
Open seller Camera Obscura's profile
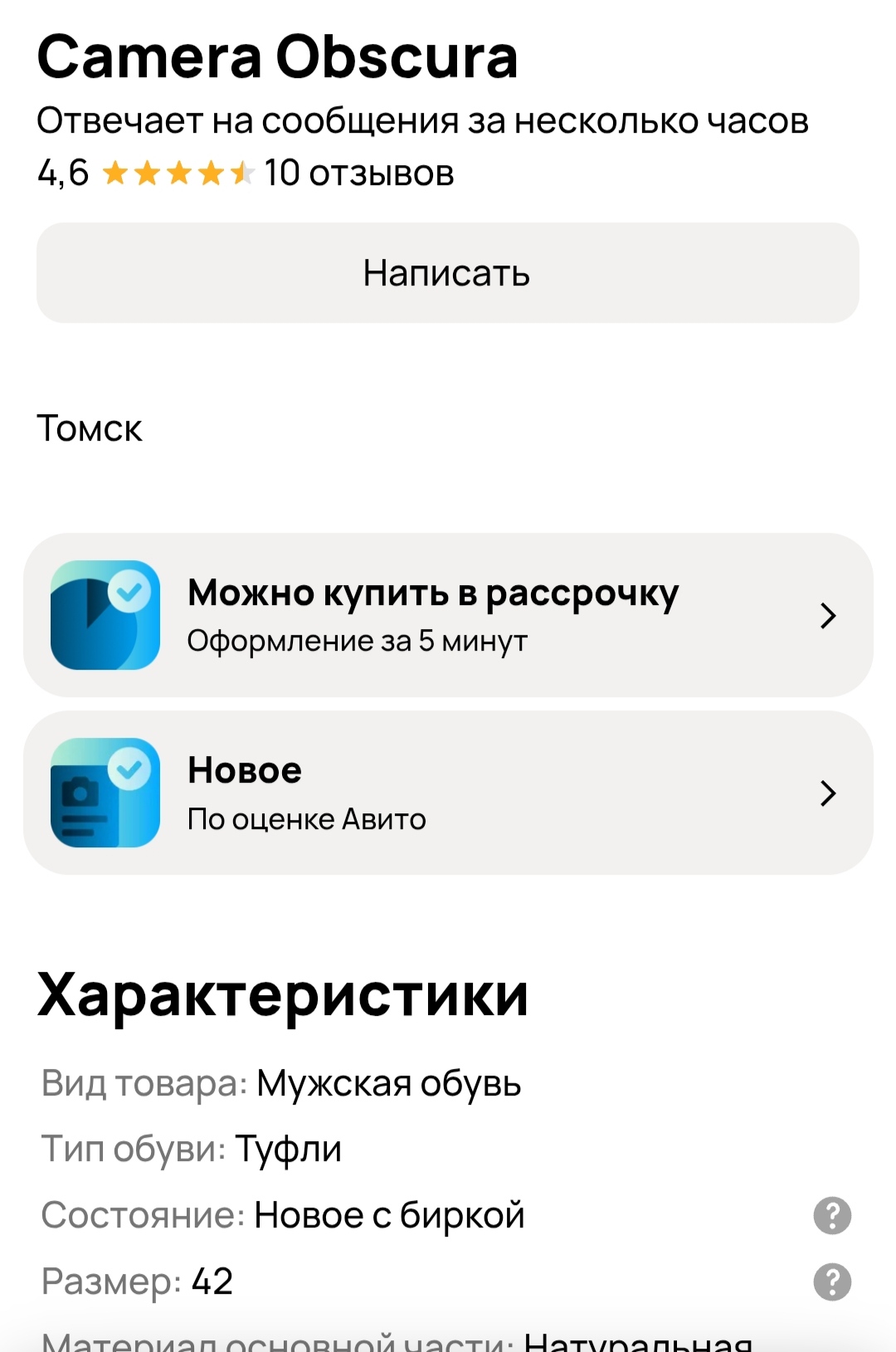click(x=277, y=57)
